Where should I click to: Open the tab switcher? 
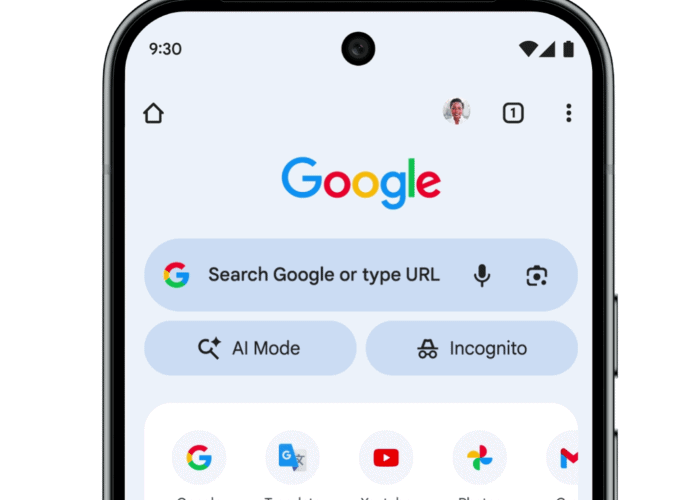pos(513,113)
